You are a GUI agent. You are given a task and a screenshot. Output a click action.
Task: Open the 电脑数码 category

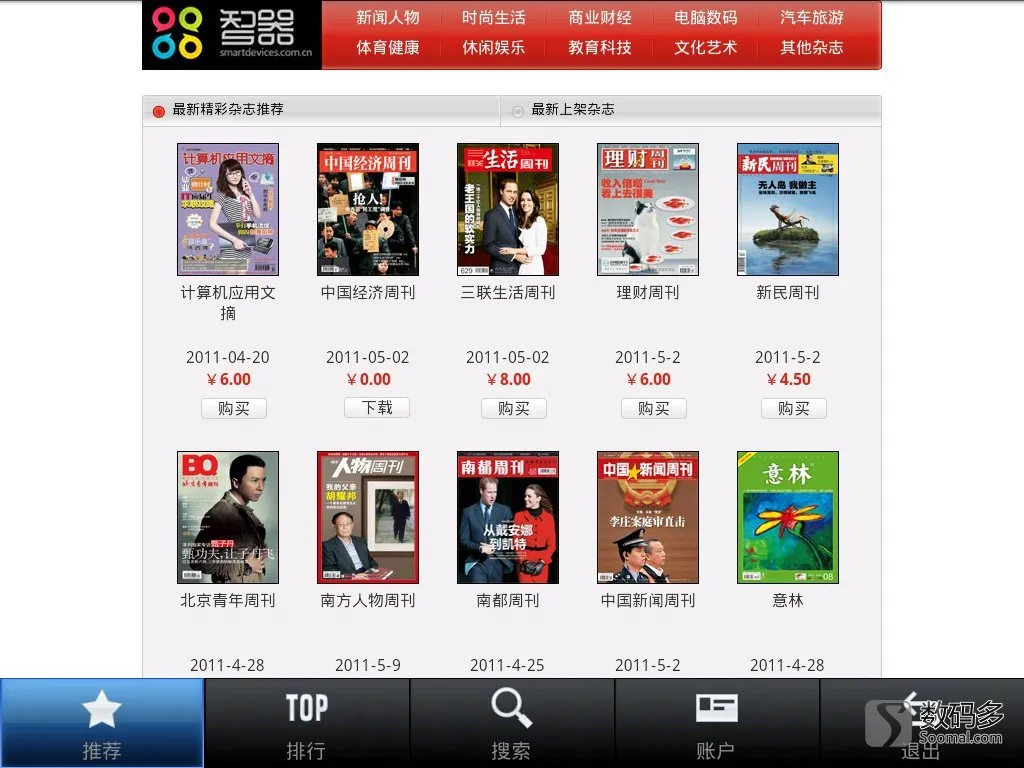(705, 18)
